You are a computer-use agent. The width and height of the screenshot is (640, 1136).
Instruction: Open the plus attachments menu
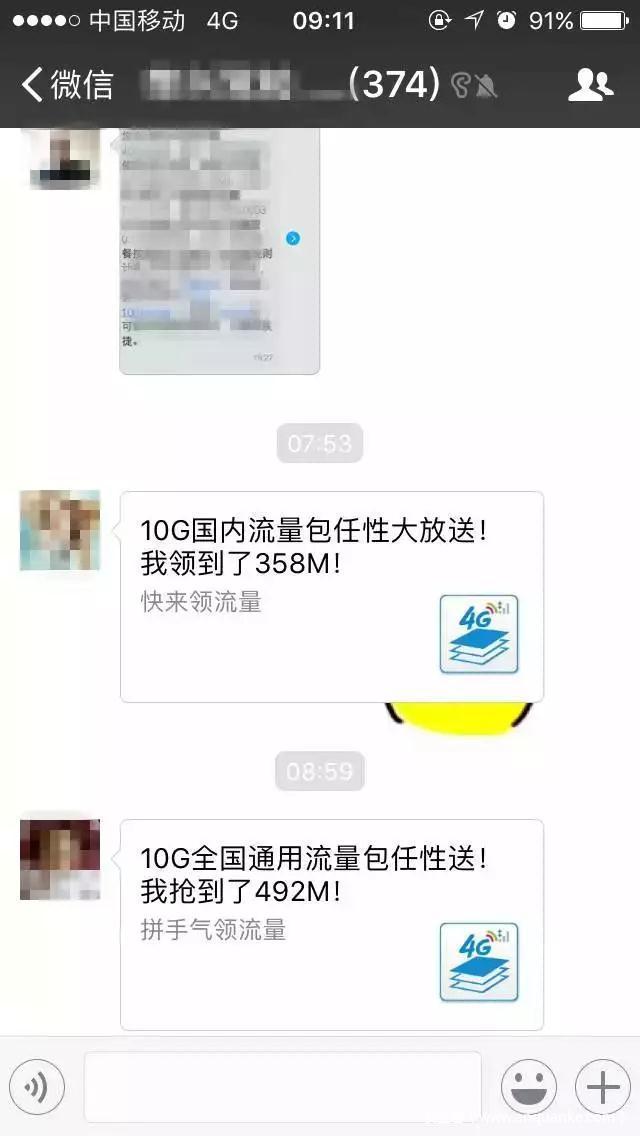[x=603, y=1086]
